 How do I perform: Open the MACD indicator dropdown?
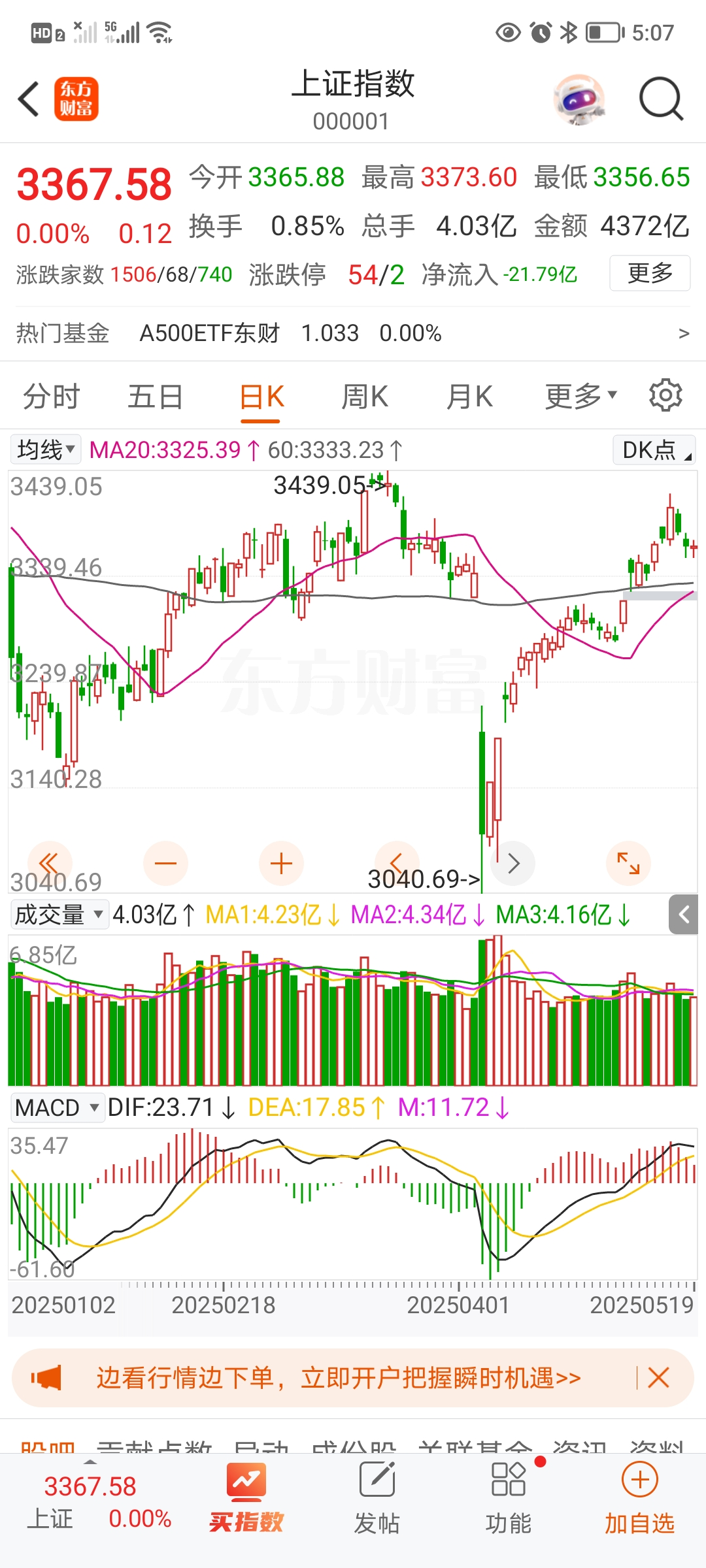pyautogui.click(x=57, y=1107)
